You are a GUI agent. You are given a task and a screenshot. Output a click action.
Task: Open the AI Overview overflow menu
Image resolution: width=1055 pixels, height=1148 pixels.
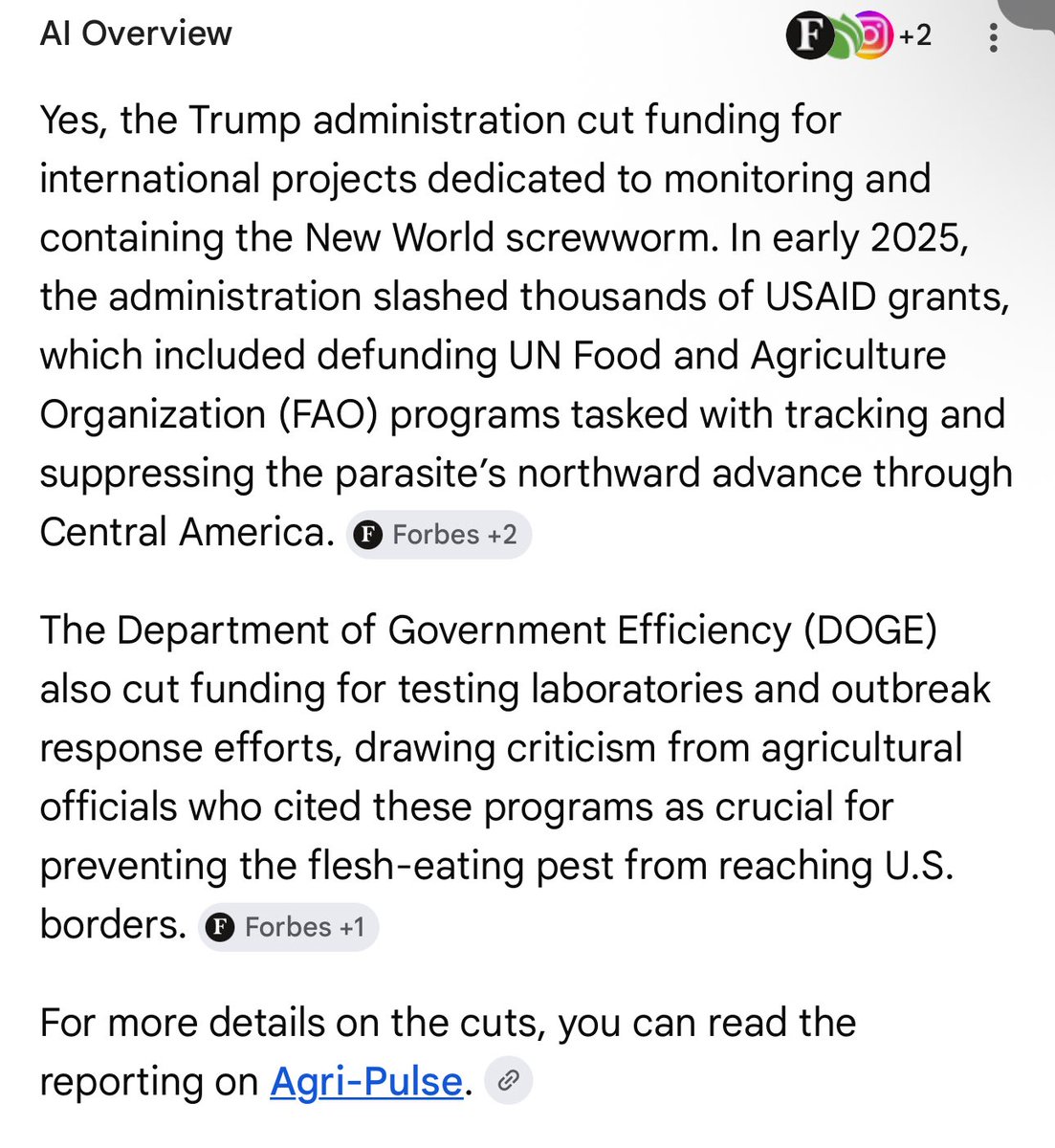994,36
